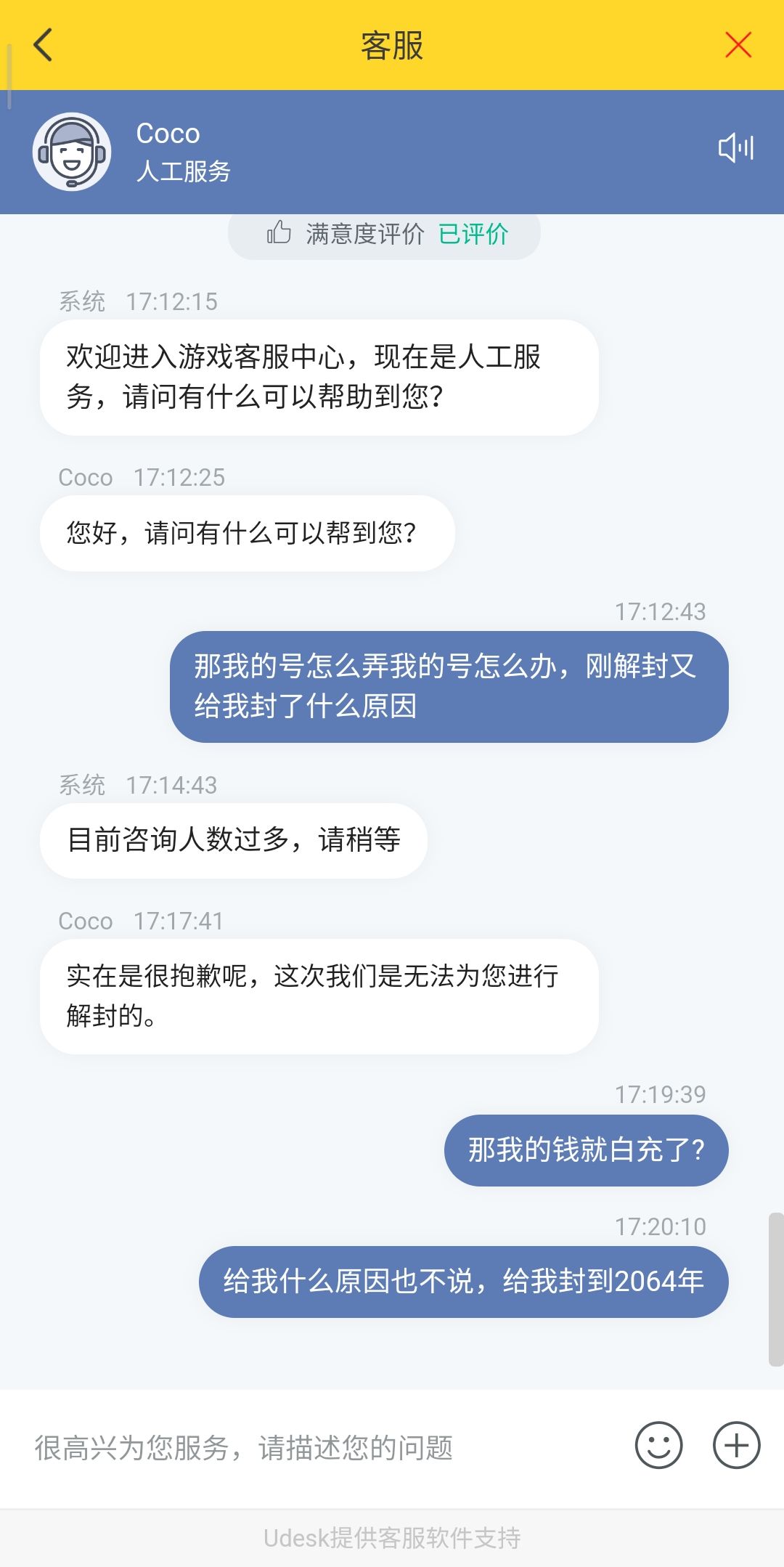Open the 满意度评价 rating chip

coord(384,234)
